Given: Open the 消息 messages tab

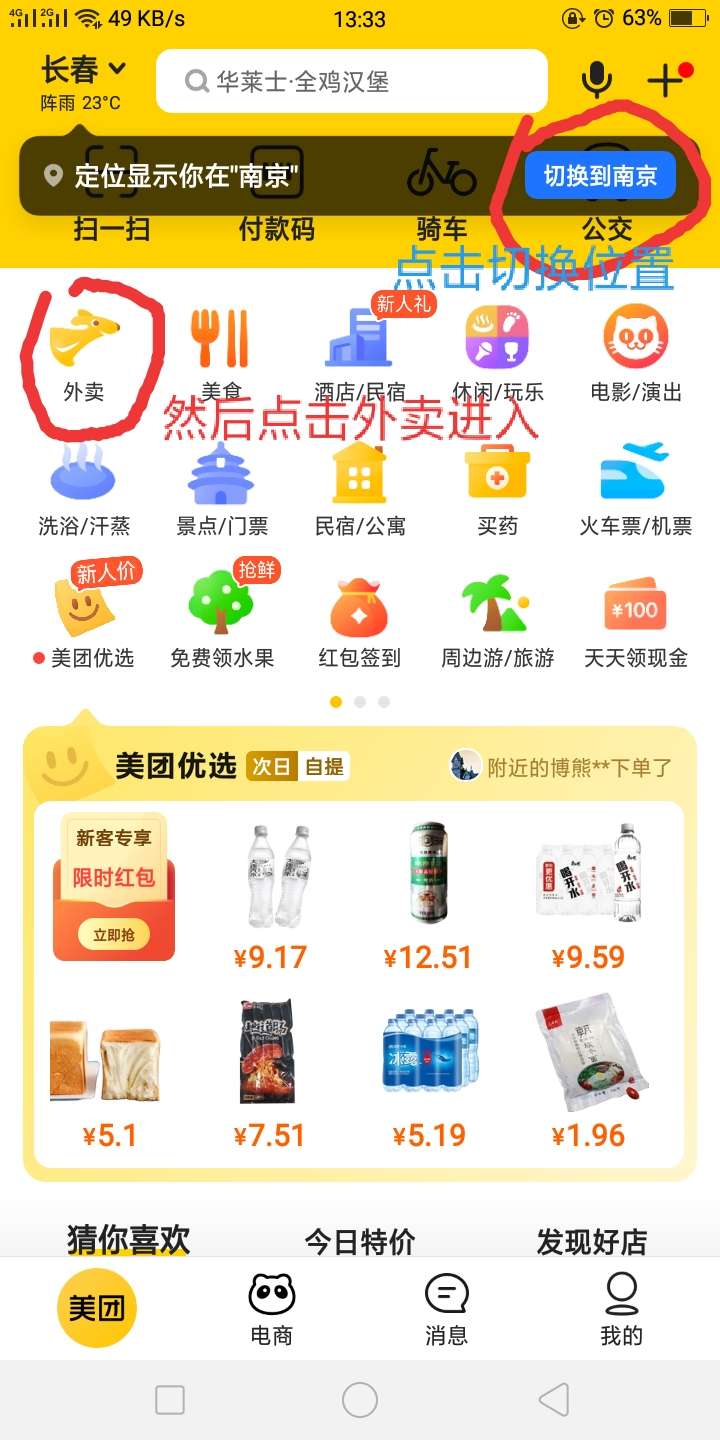Looking at the screenshot, I should pos(446,1308).
